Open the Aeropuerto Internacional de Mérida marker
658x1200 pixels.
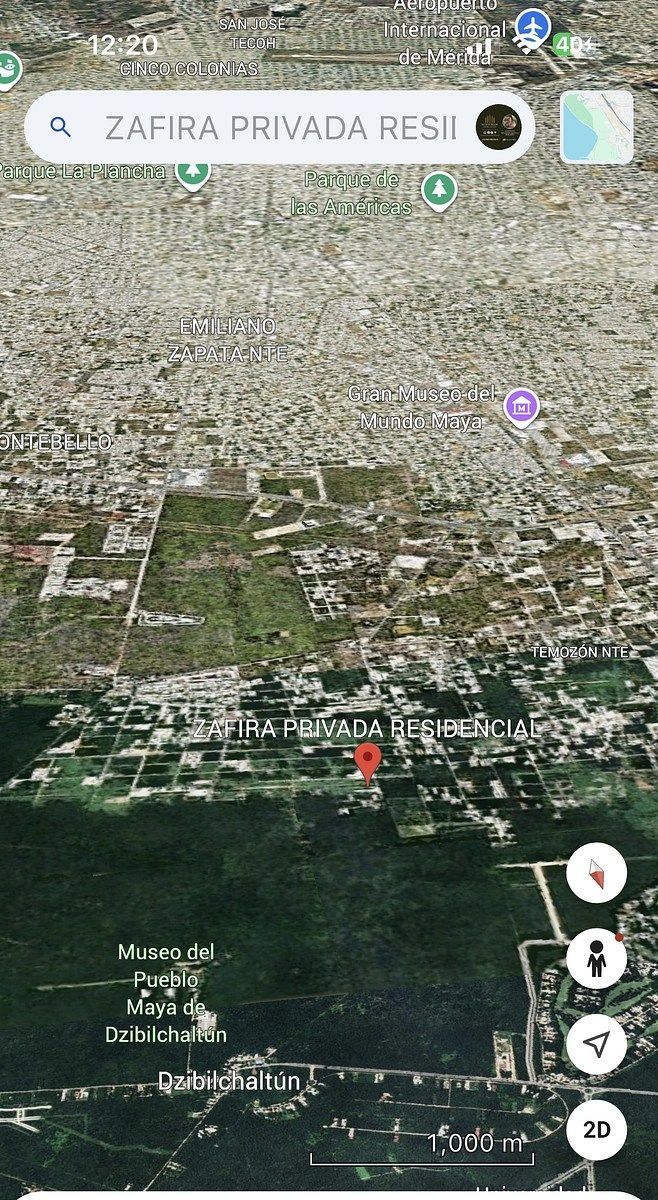[534, 24]
